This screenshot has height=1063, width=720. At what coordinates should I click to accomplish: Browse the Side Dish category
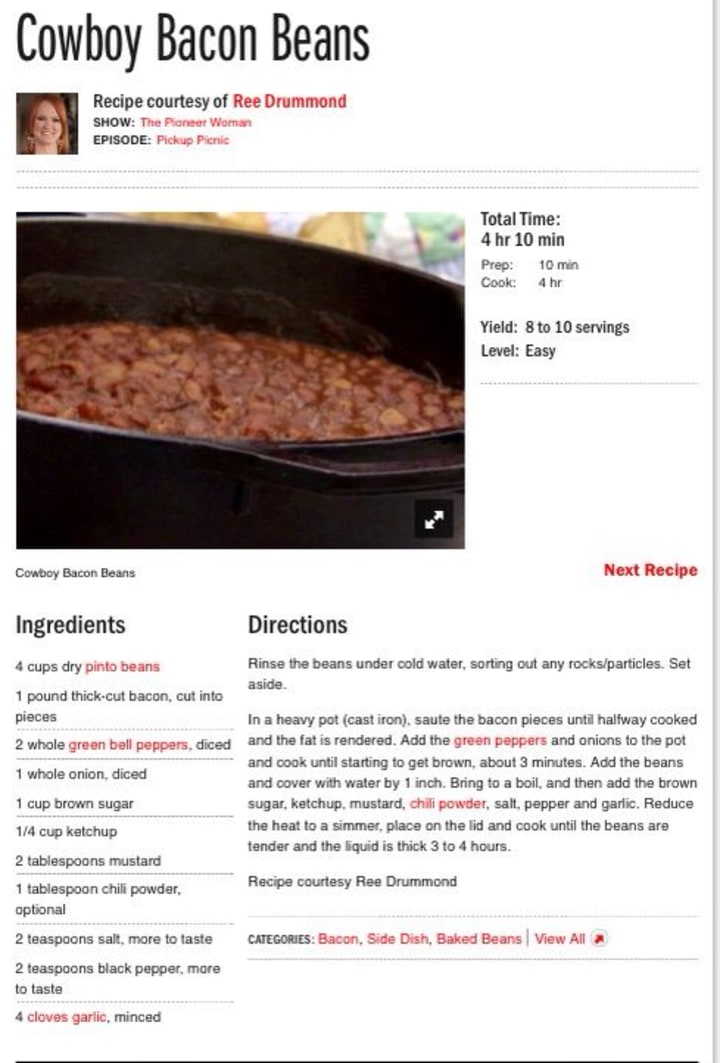pos(397,939)
